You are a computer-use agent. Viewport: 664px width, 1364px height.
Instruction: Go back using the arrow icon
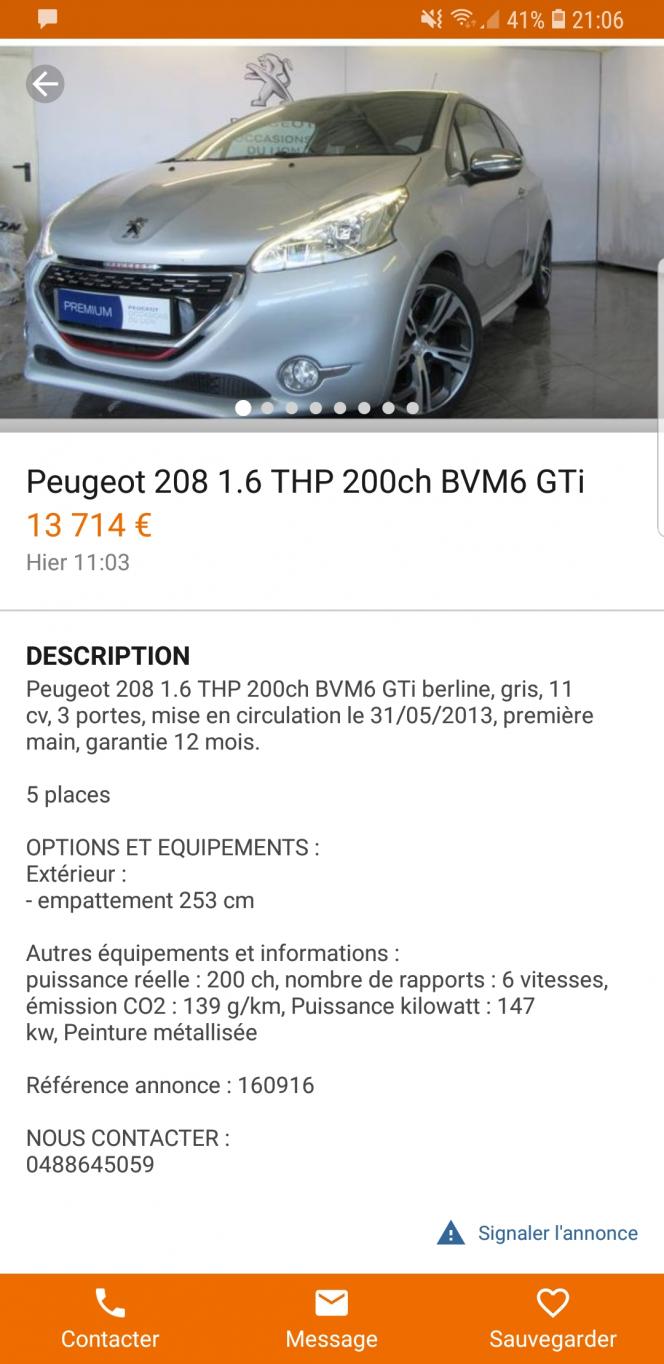45,85
